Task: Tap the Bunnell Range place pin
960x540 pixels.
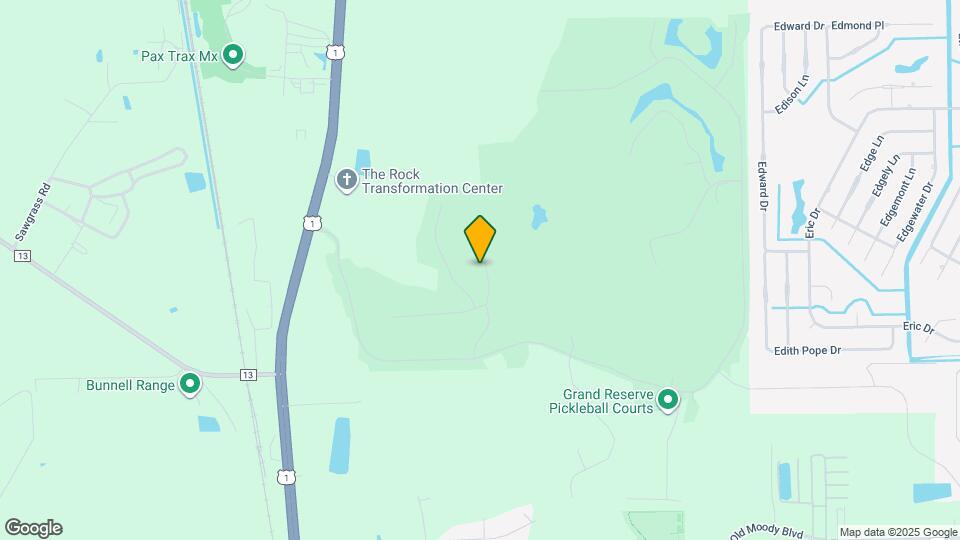Action: point(190,384)
